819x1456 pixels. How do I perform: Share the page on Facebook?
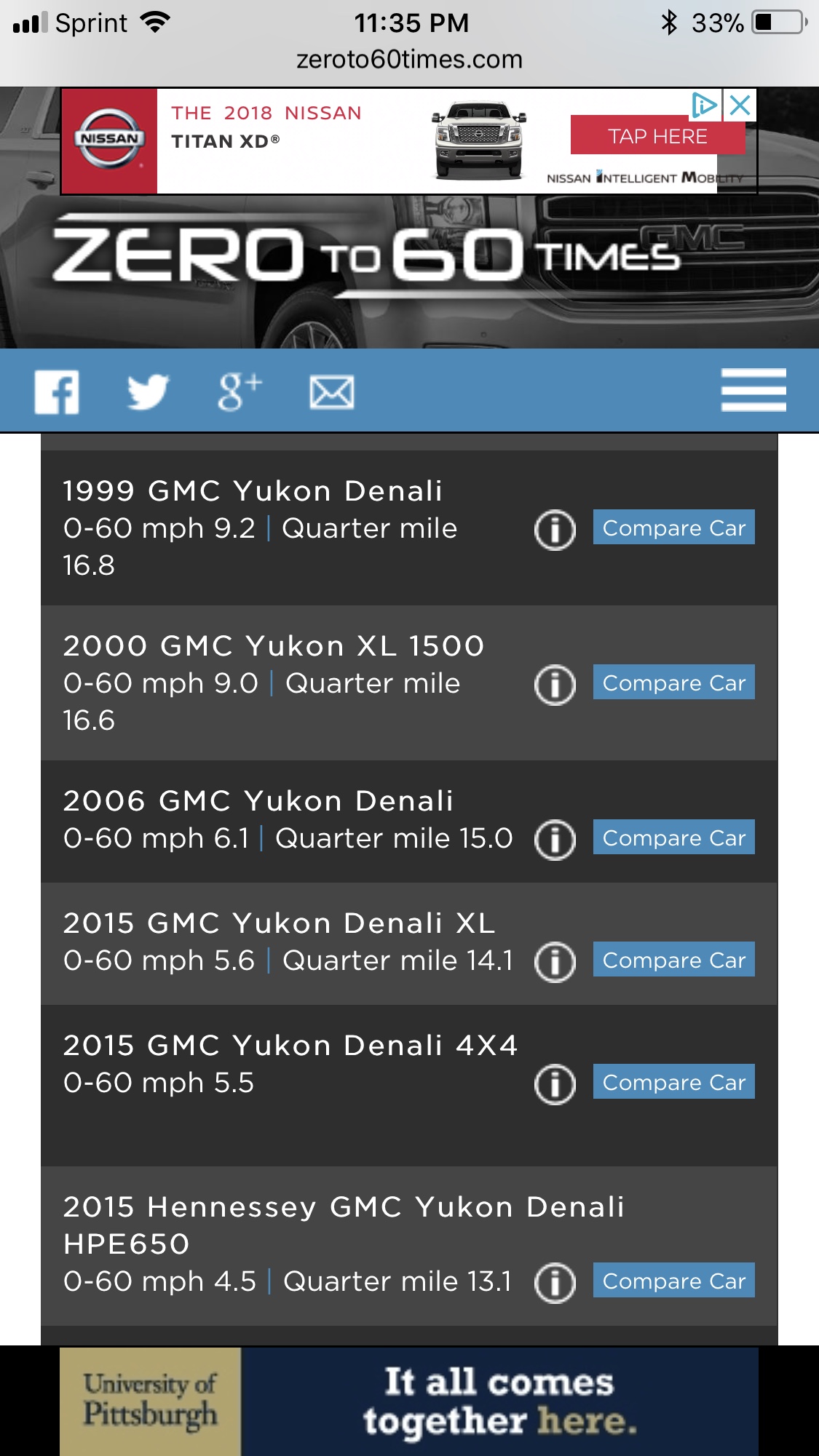coord(57,392)
